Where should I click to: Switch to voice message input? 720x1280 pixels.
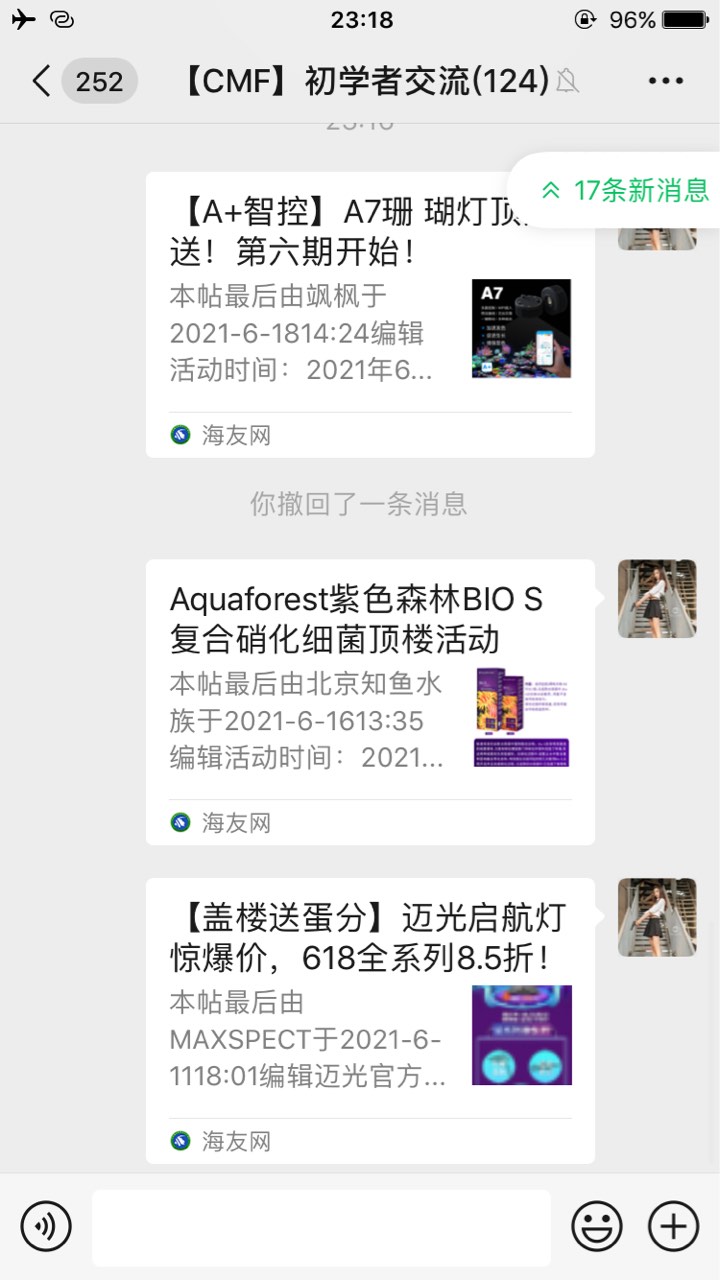point(46,1226)
